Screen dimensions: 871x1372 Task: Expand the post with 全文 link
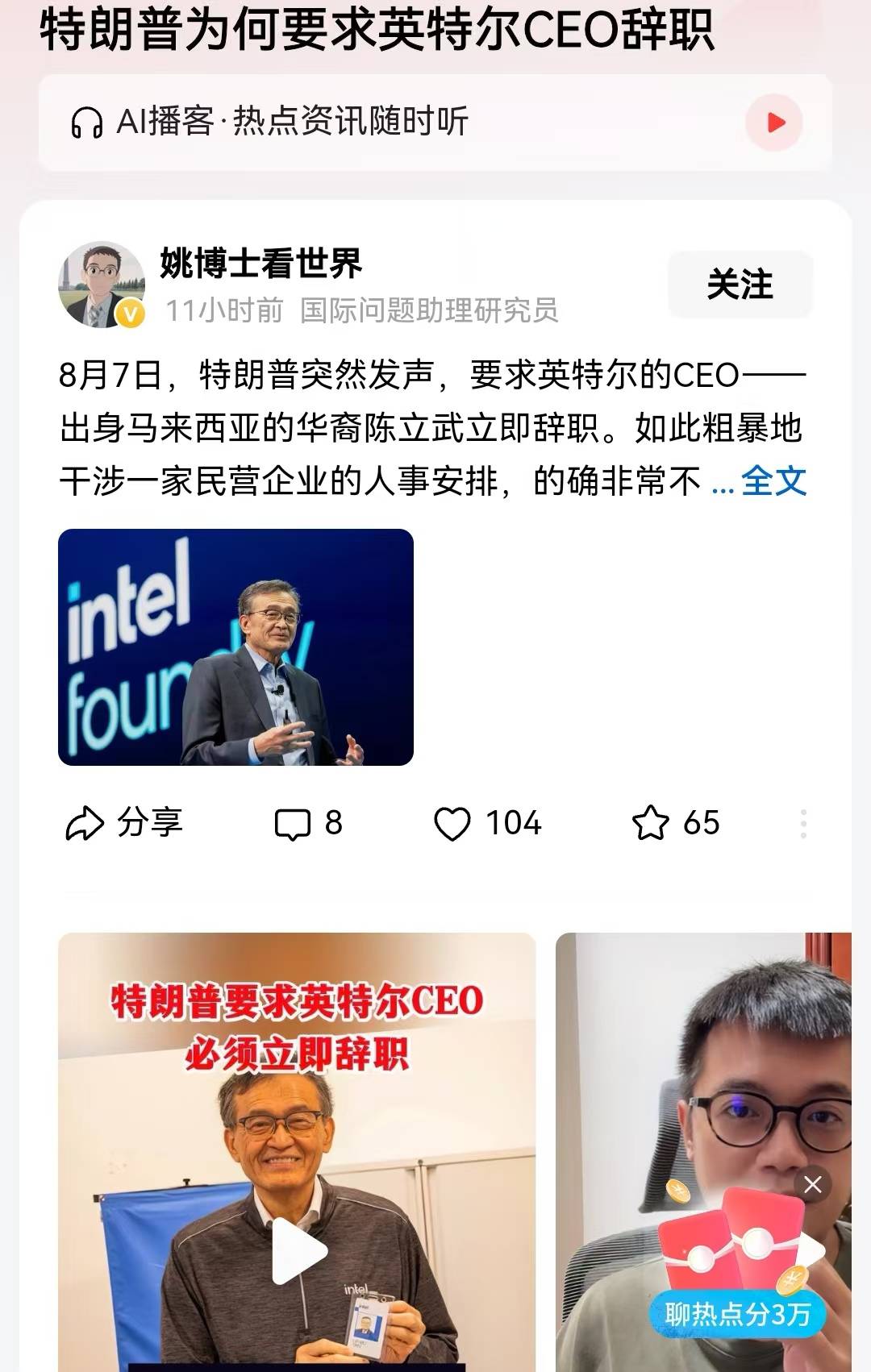(x=773, y=481)
